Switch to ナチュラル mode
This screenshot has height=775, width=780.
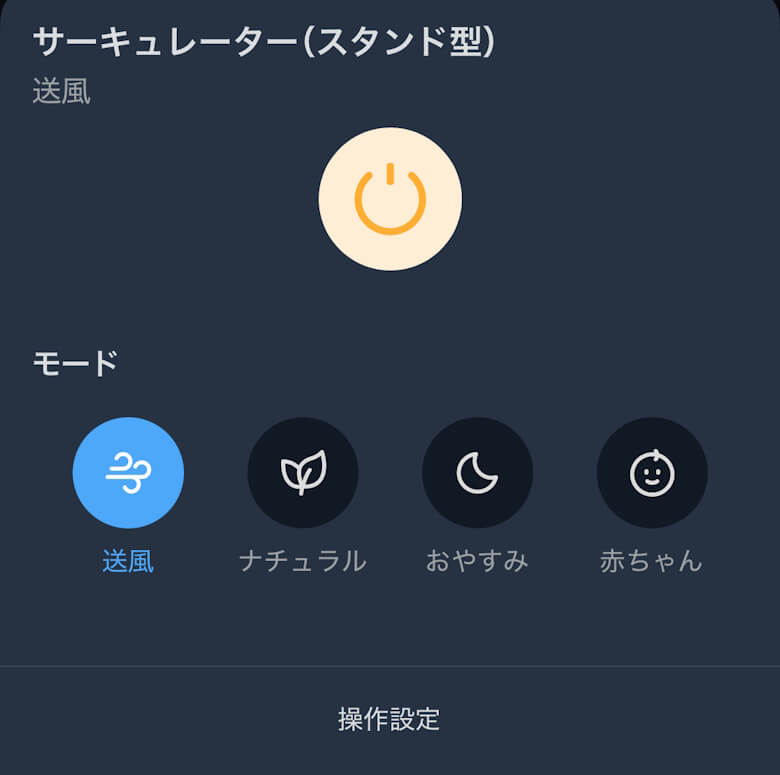(303, 473)
